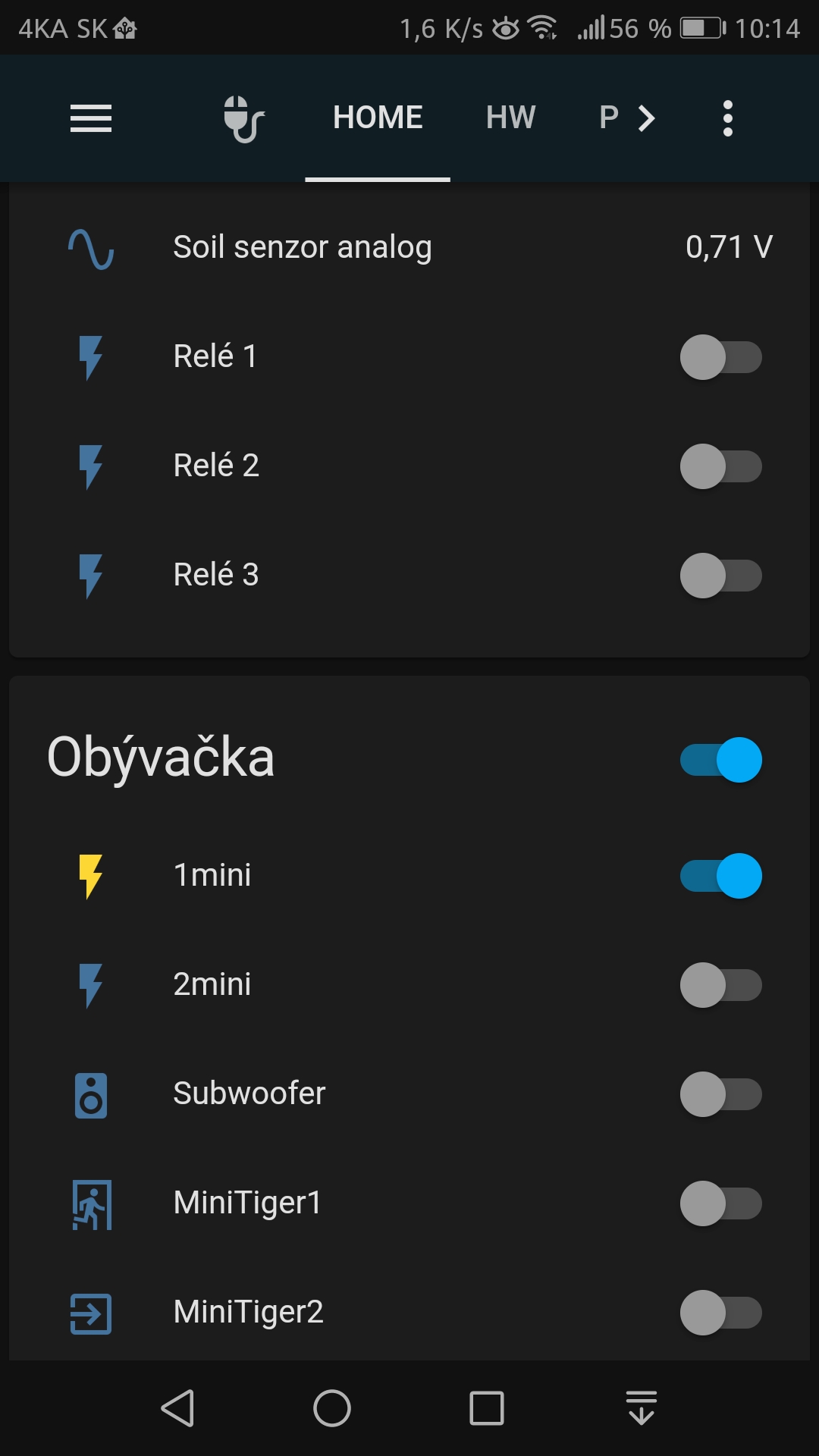Toggle Relé 3 on
This screenshot has width=819, height=1456.
coord(721,576)
